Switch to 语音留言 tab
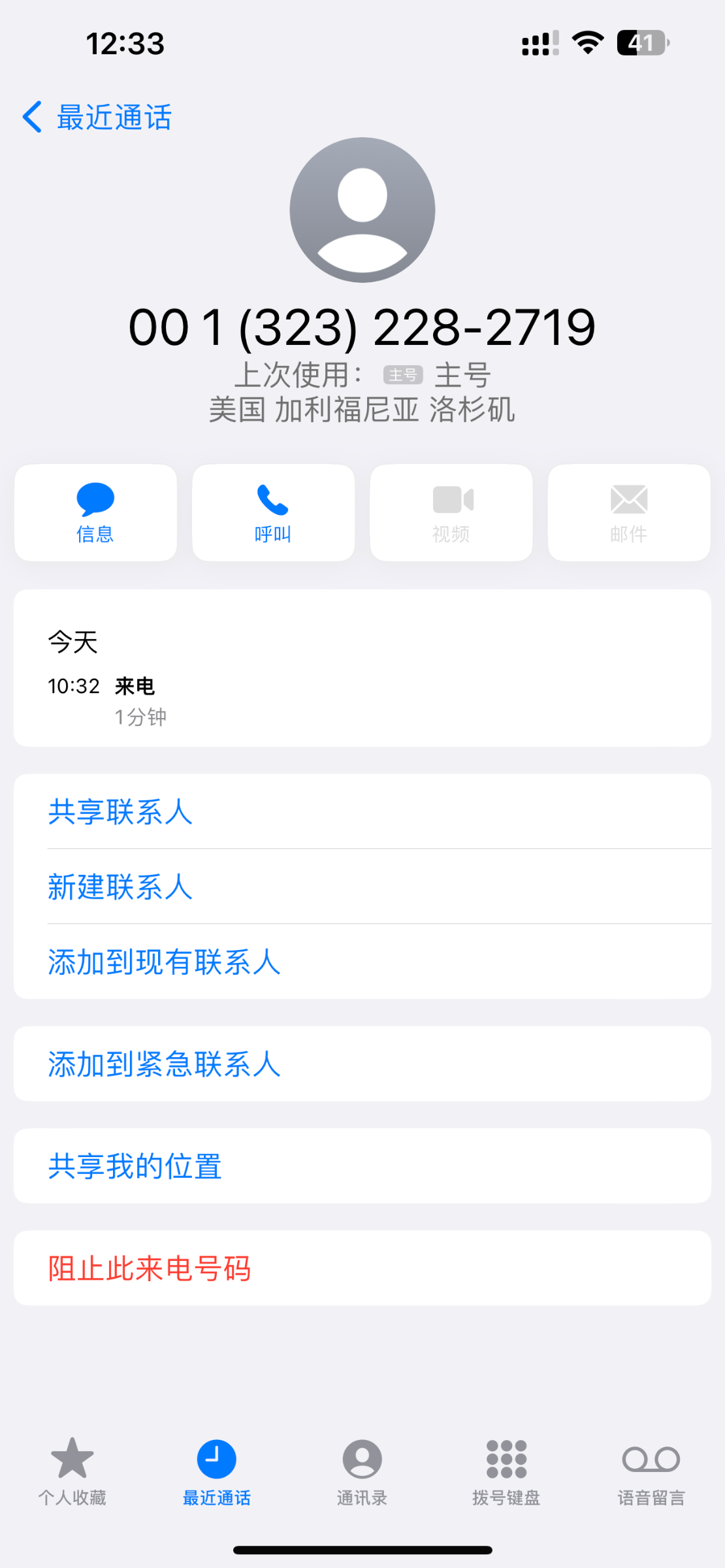This screenshot has width=725, height=1568. tap(651, 1470)
